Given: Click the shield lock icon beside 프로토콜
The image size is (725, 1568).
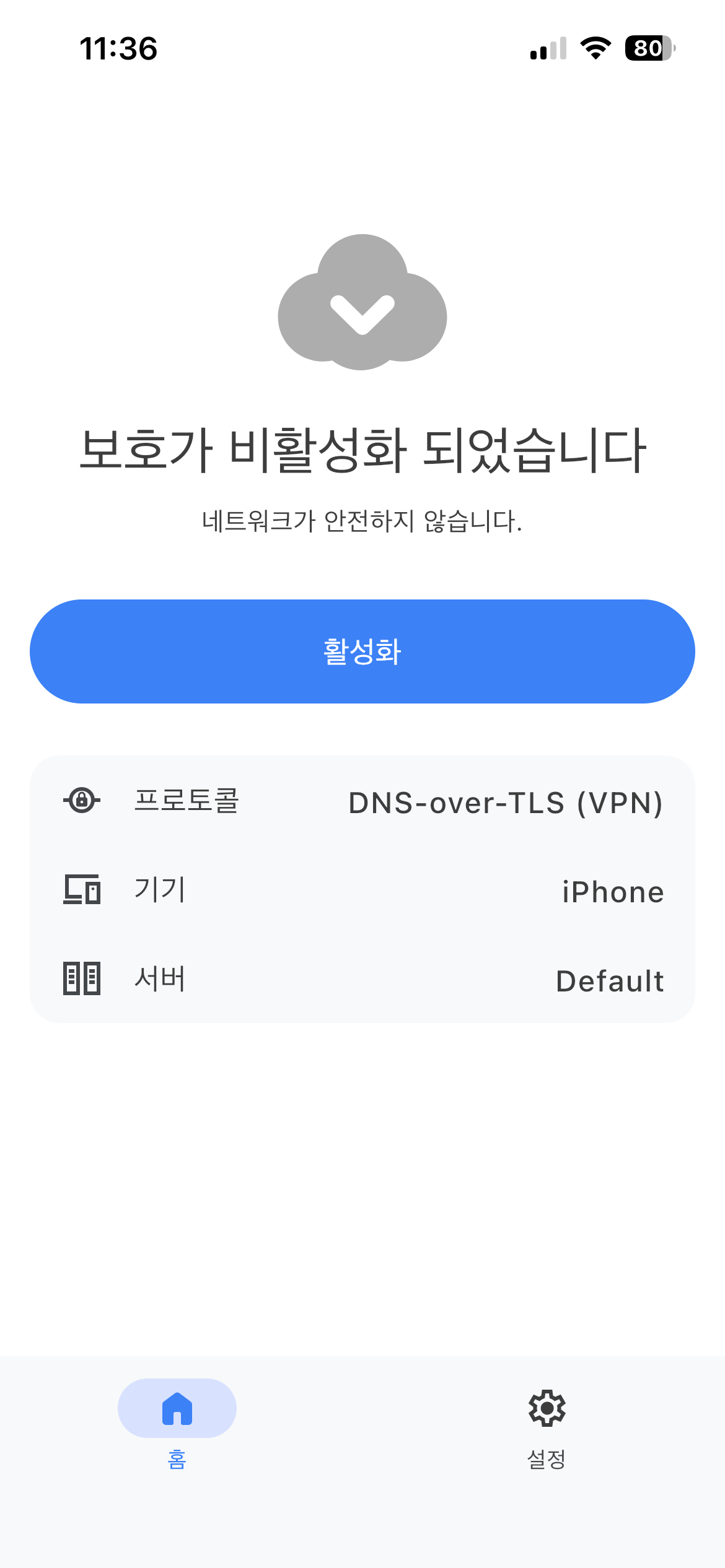Looking at the screenshot, I should [82, 801].
